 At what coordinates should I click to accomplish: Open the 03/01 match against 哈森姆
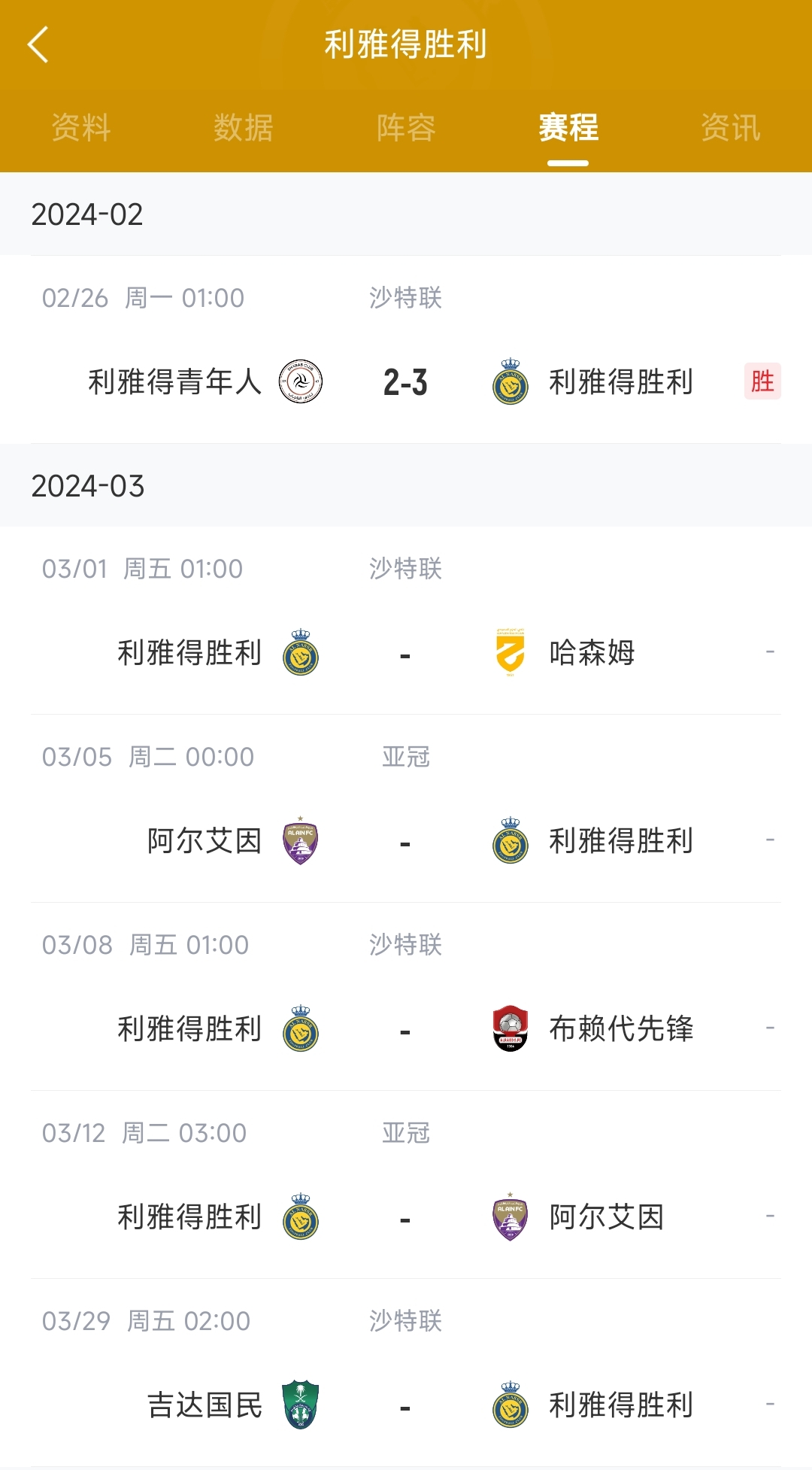click(x=406, y=652)
